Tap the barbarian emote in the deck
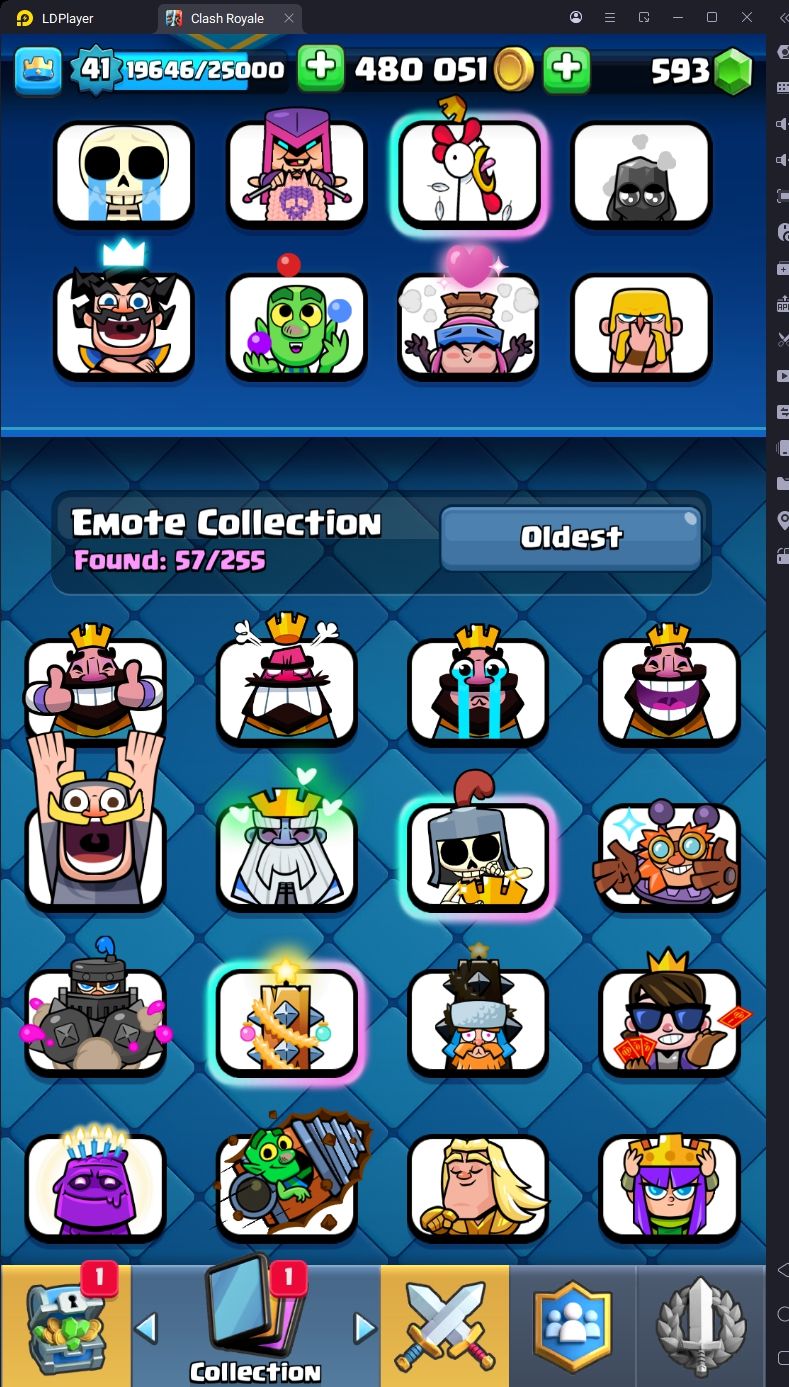This screenshot has height=1387, width=789. pyautogui.click(x=641, y=324)
